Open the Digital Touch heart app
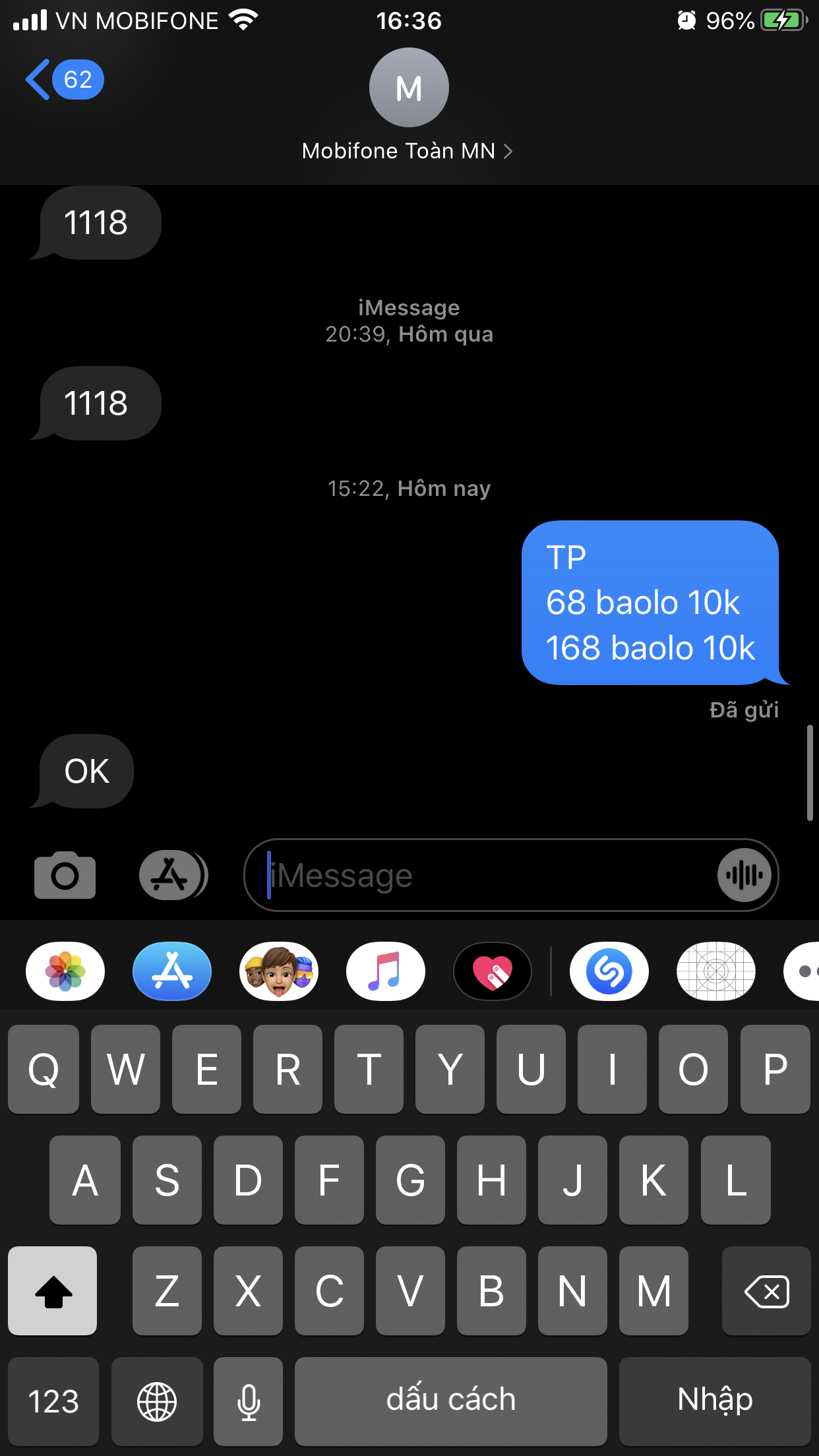Image resolution: width=819 pixels, height=1456 pixels. (493, 971)
